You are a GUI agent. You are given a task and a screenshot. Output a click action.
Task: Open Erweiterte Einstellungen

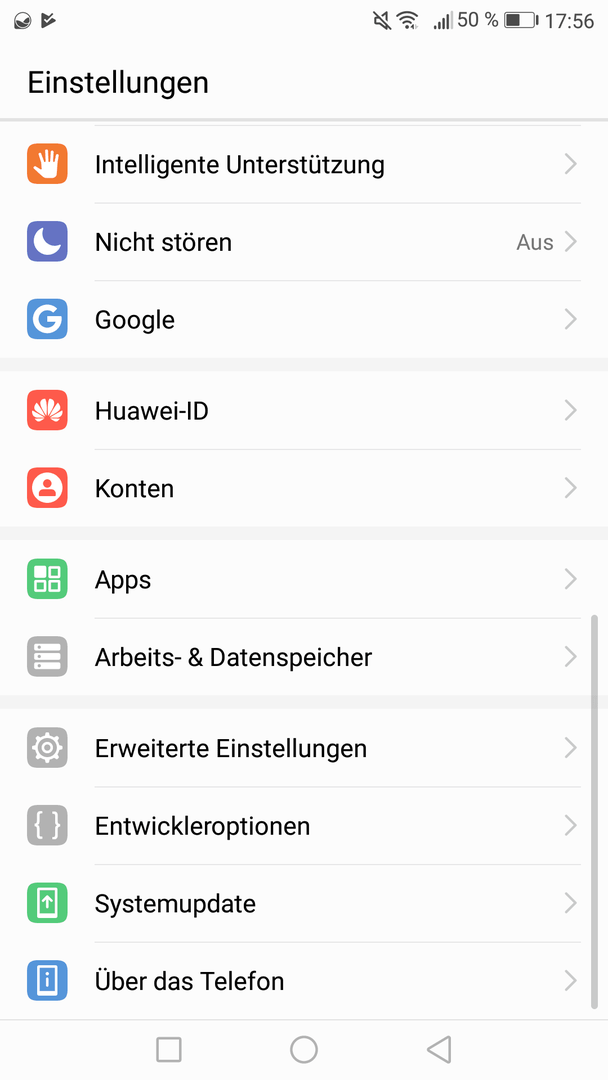(304, 748)
